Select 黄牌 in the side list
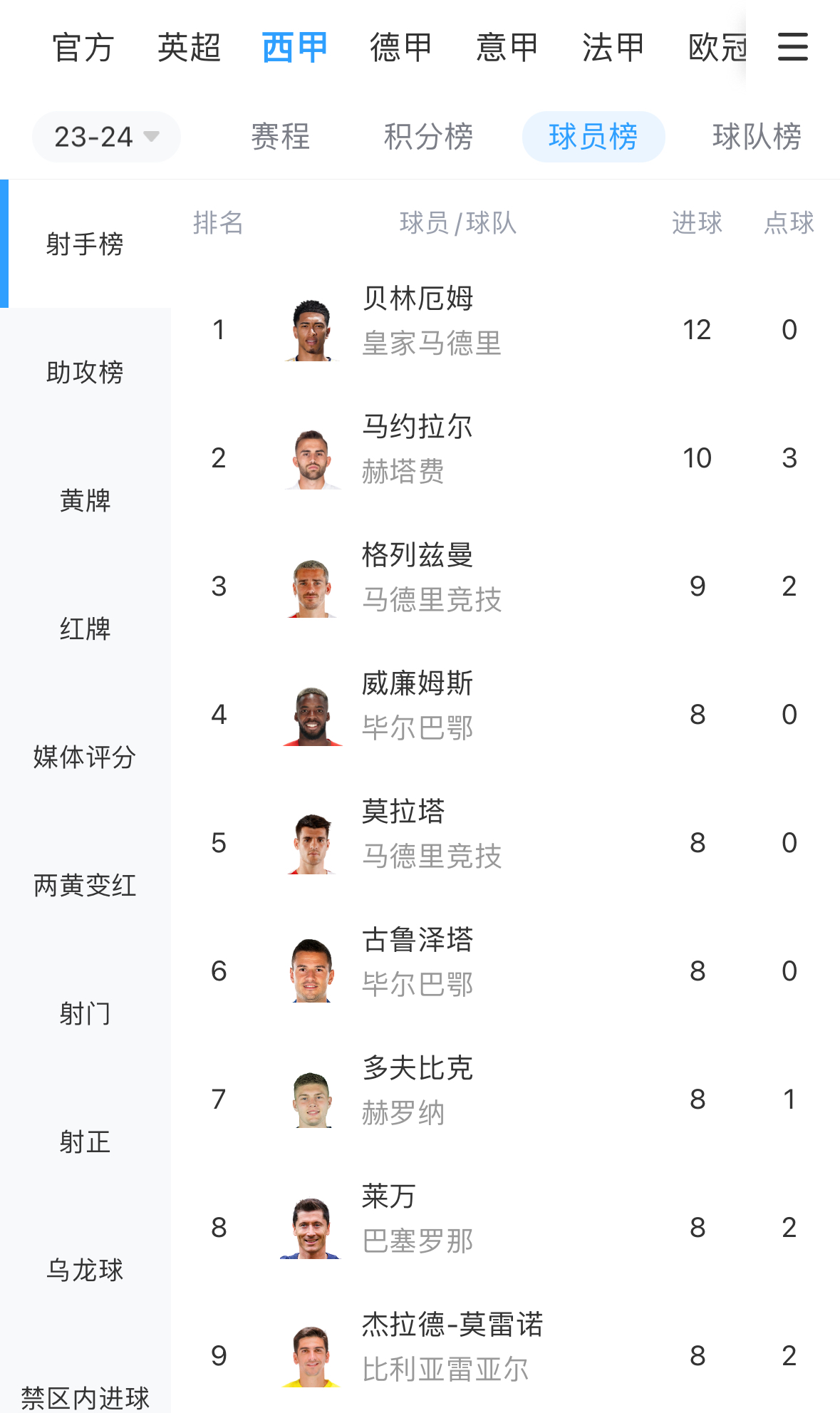 point(85,501)
